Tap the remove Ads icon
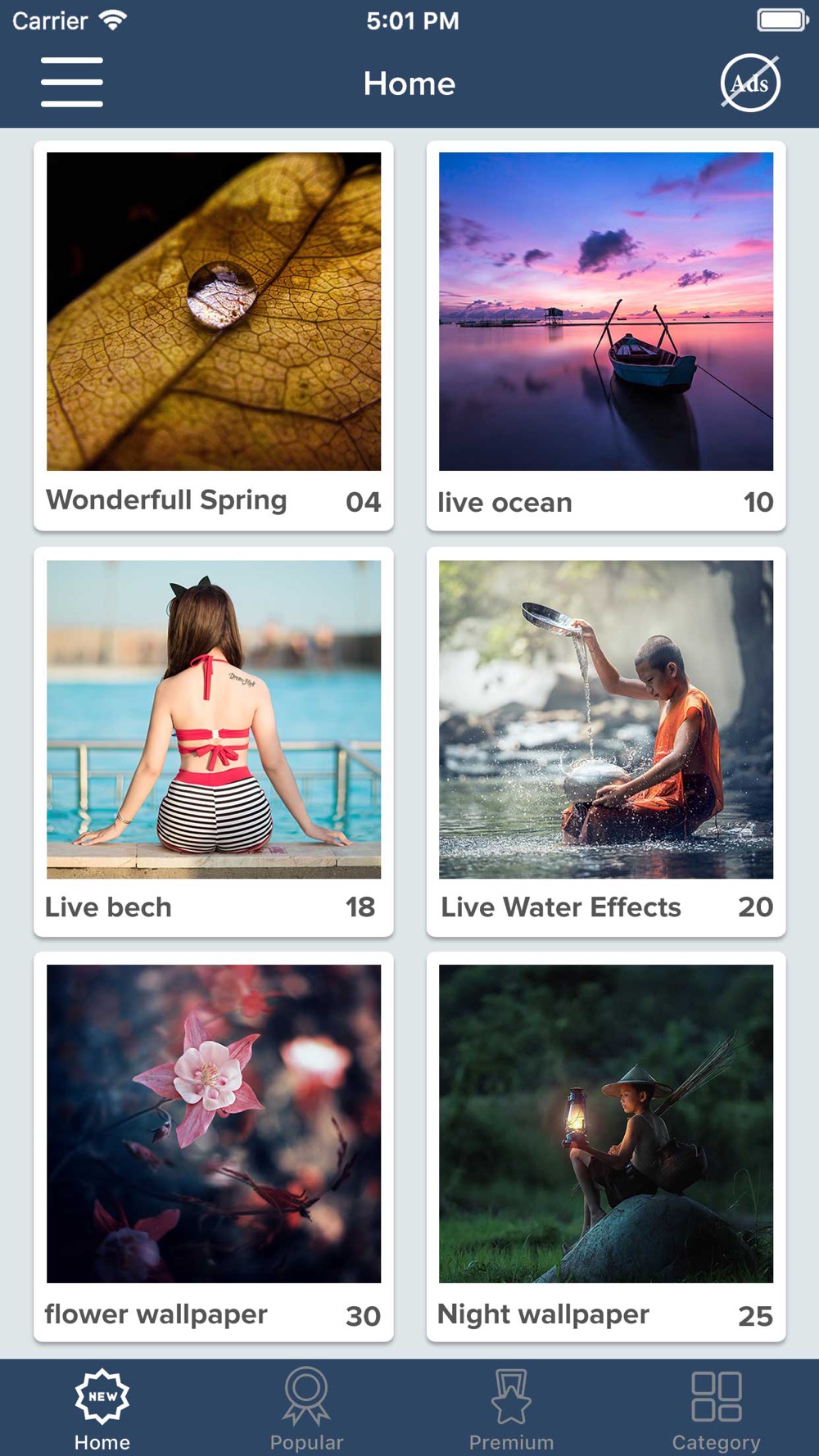This screenshot has width=819, height=1456. pos(750,83)
